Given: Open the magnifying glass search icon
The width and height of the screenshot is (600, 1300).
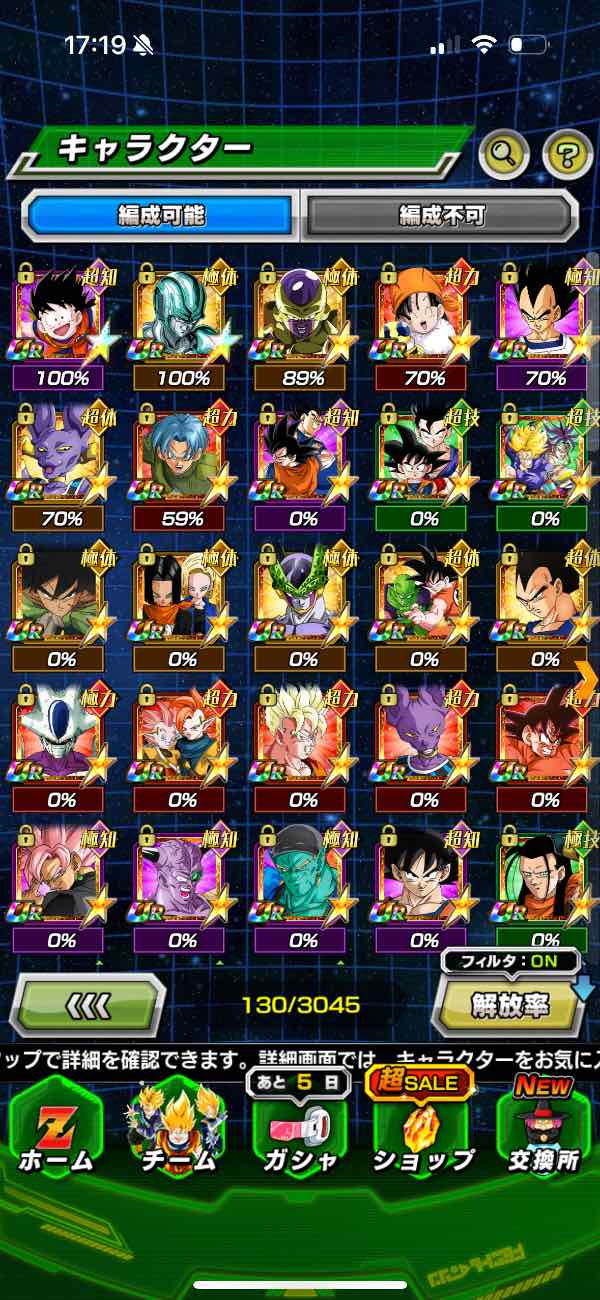Looking at the screenshot, I should pyautogui.click(x=504, y=154).
